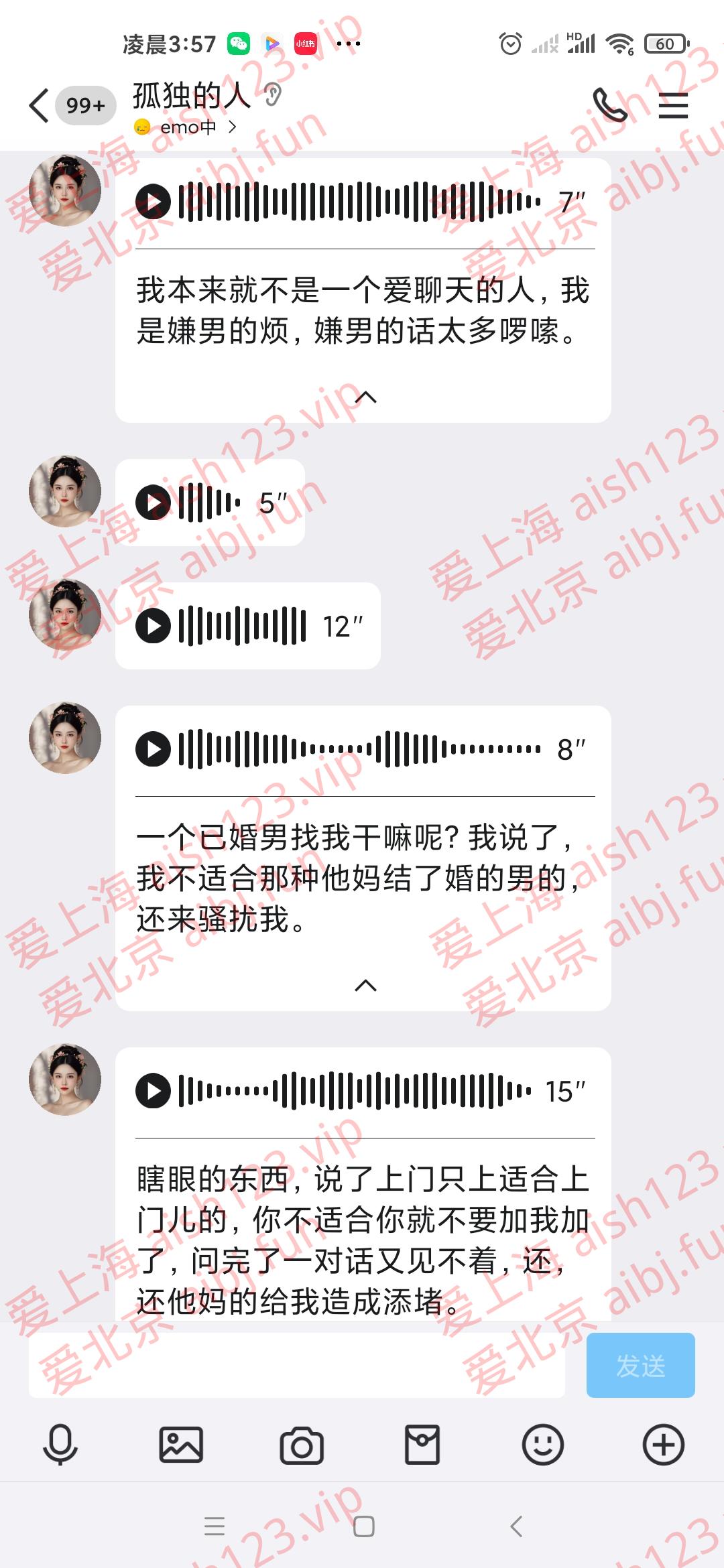Play the 15-second voice message
This screenshot has height=1568, width=724.
coord(153,1091)
